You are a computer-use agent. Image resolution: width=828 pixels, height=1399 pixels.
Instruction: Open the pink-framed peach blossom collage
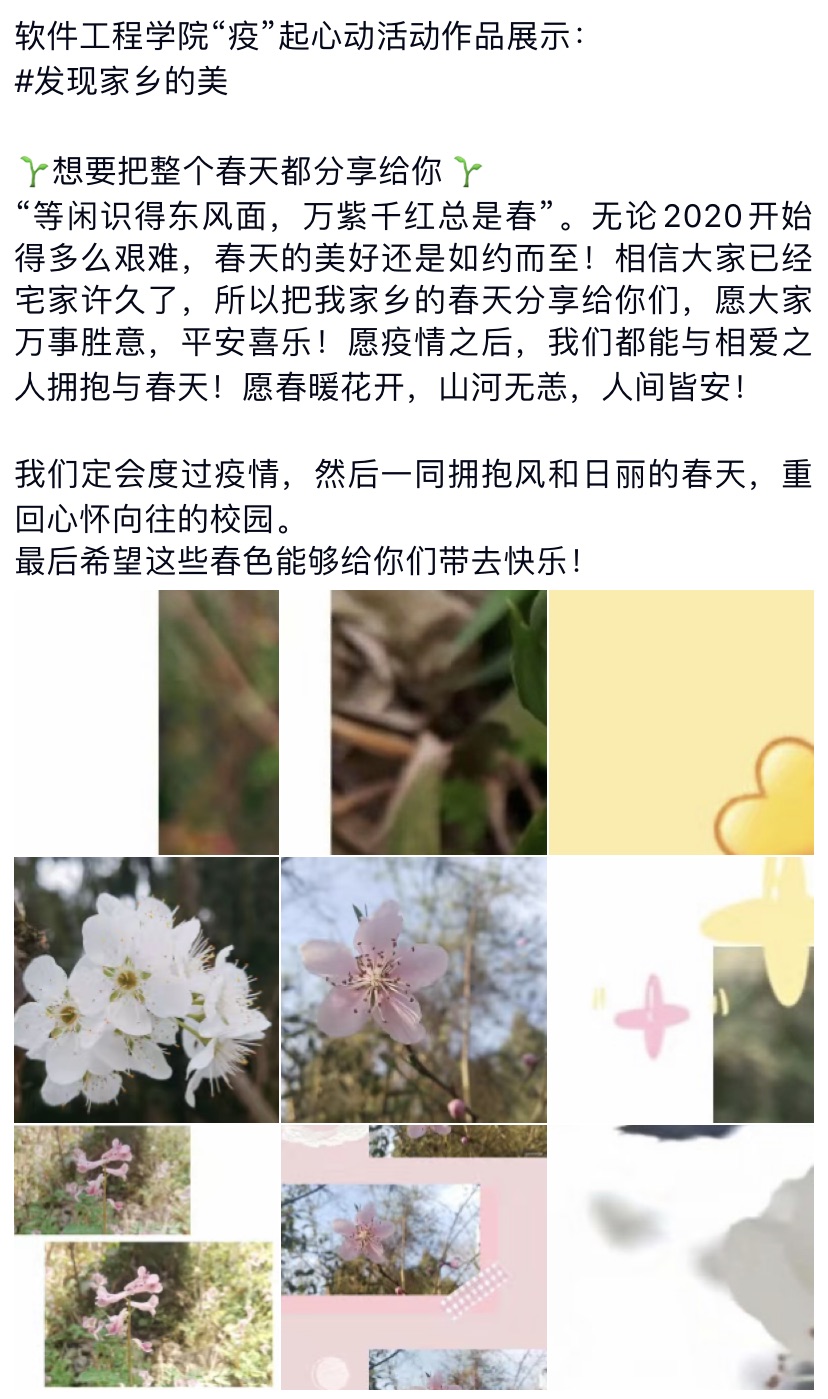(x=413, y=1256)
